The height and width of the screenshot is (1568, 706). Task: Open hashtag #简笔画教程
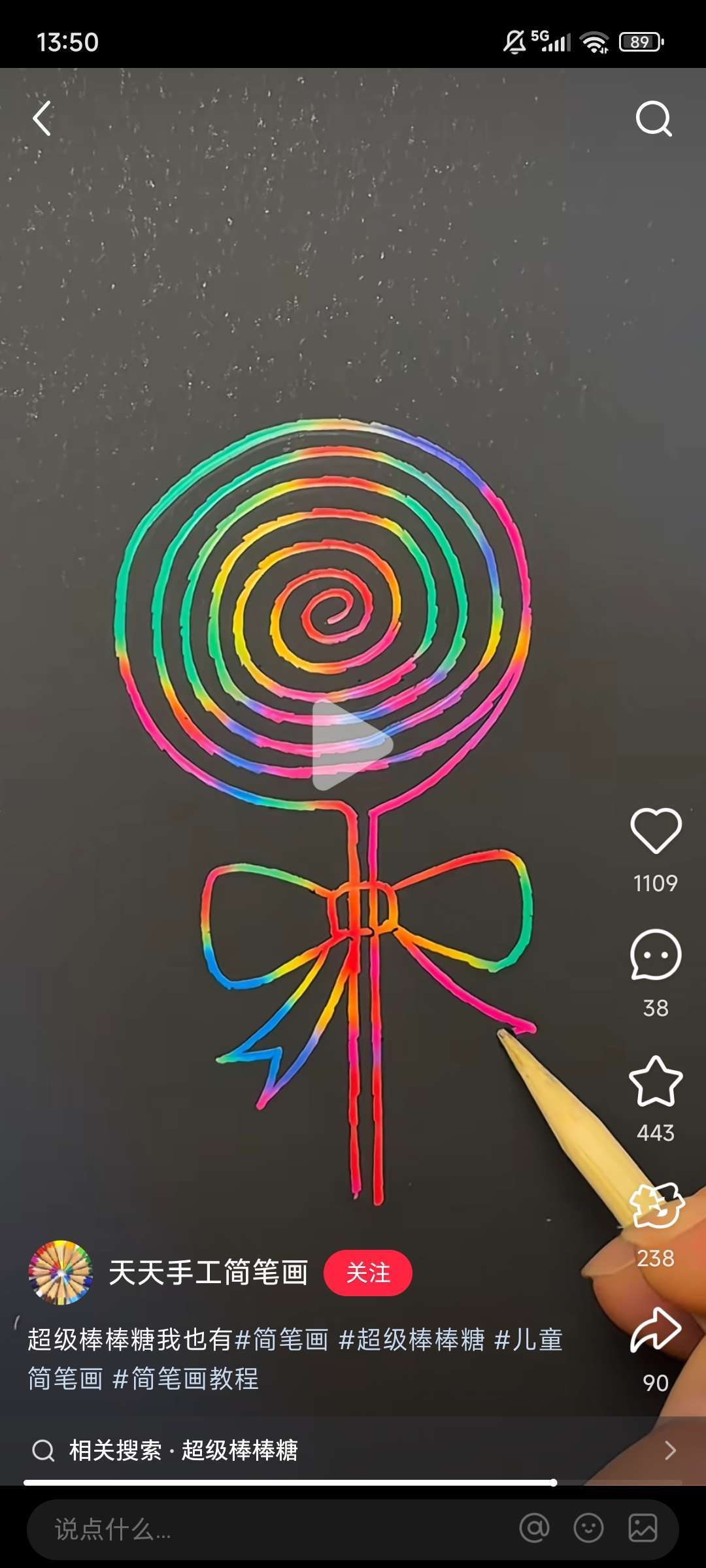click(186, 1379)
